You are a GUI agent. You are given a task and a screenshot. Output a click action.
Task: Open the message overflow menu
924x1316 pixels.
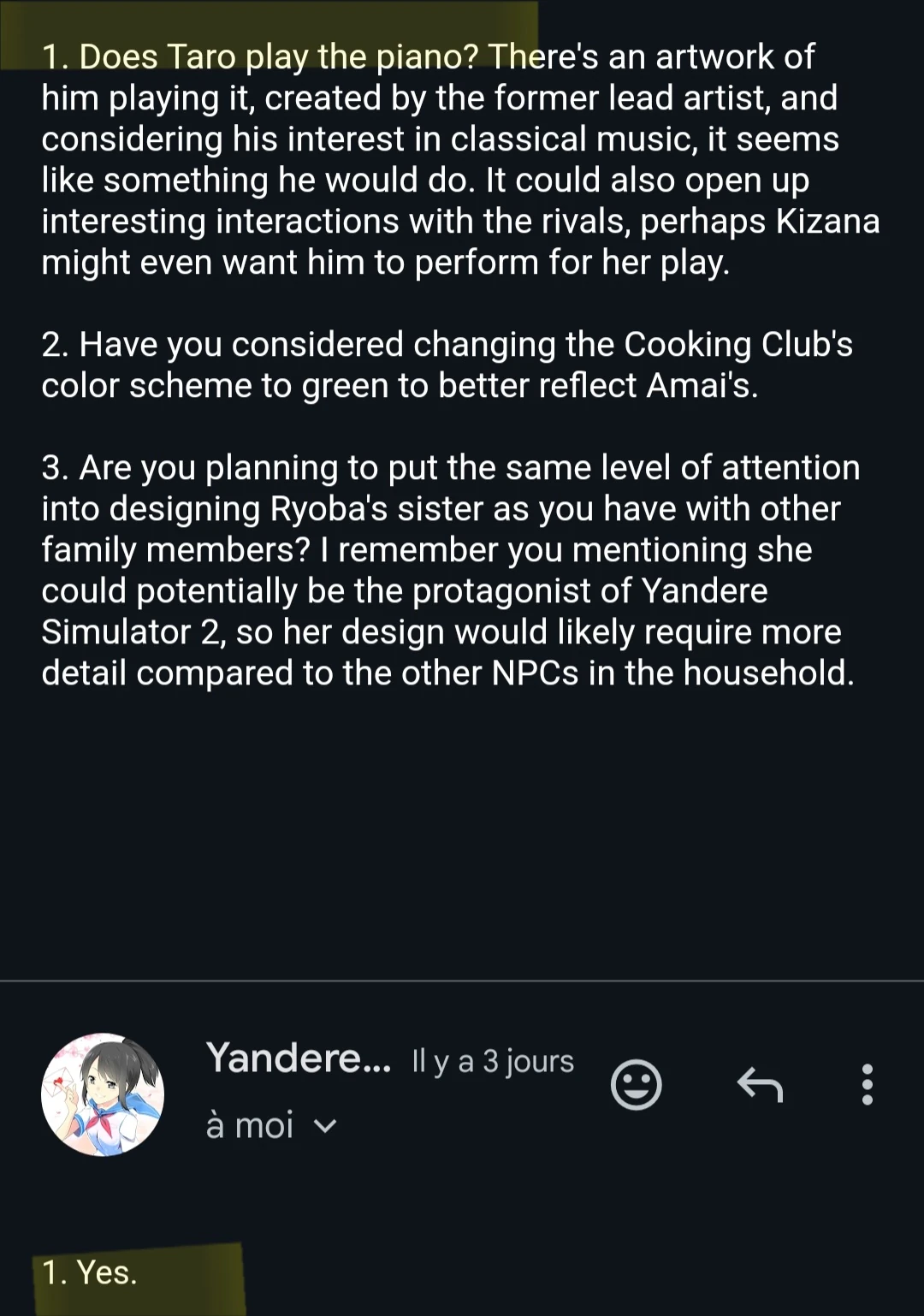coord(867,1085)
